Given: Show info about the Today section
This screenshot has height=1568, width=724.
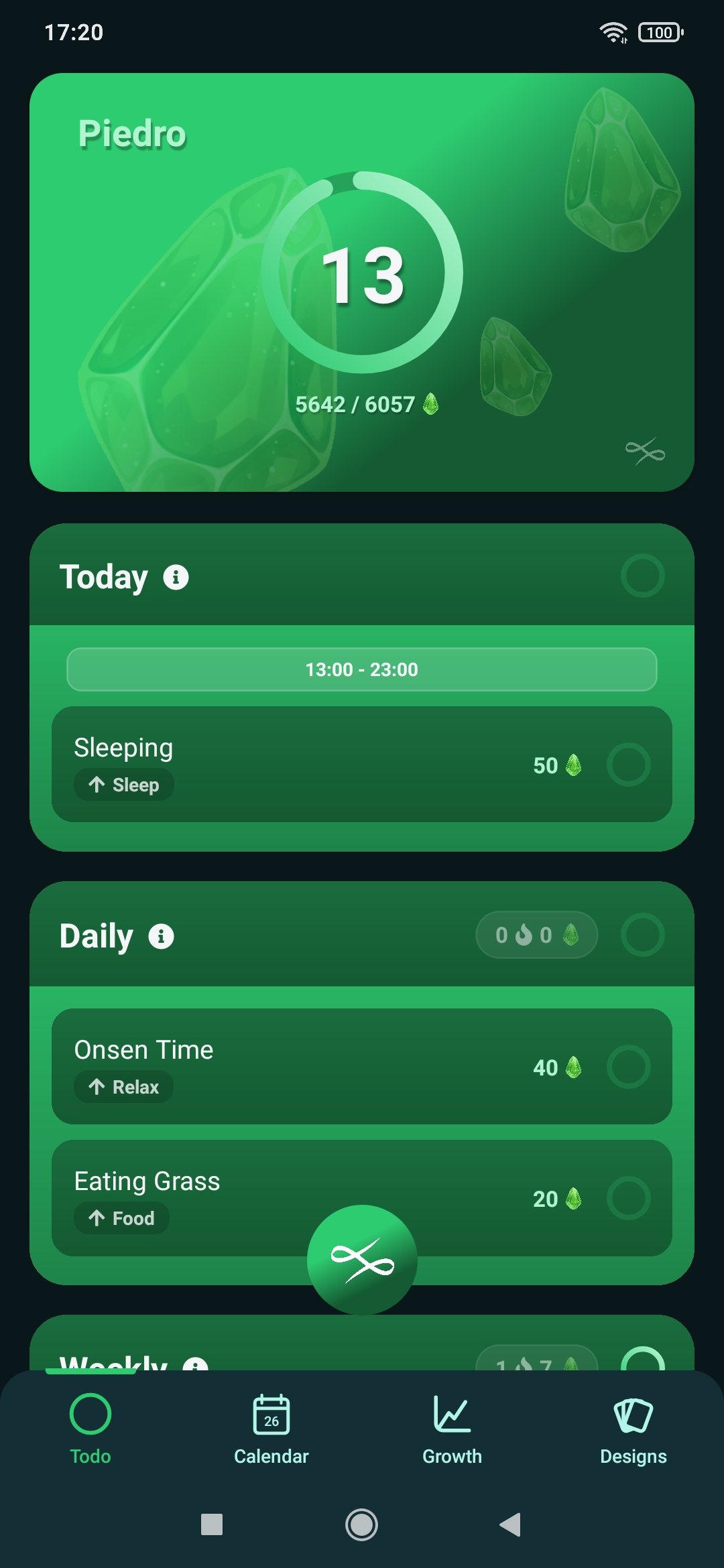Looking at the screenshot, I should [x=176, y=577].
